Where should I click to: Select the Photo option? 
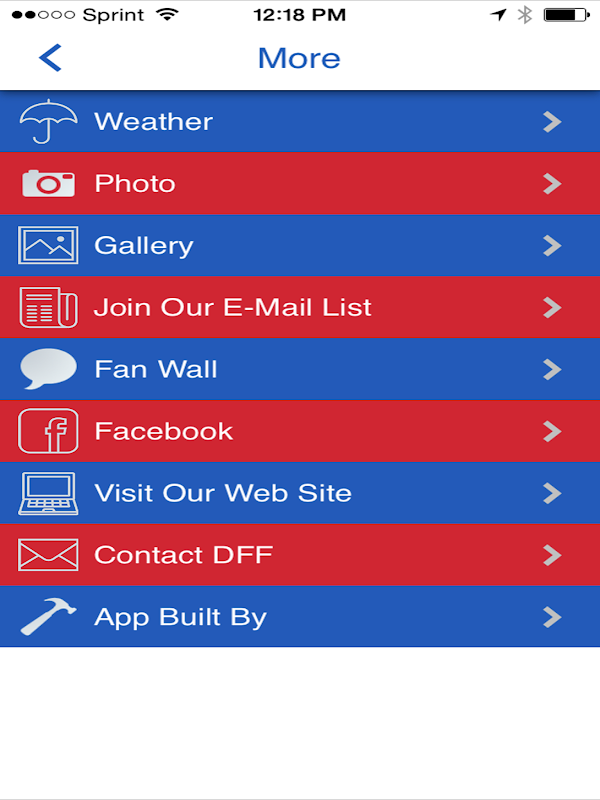click(x=300, y=184)
